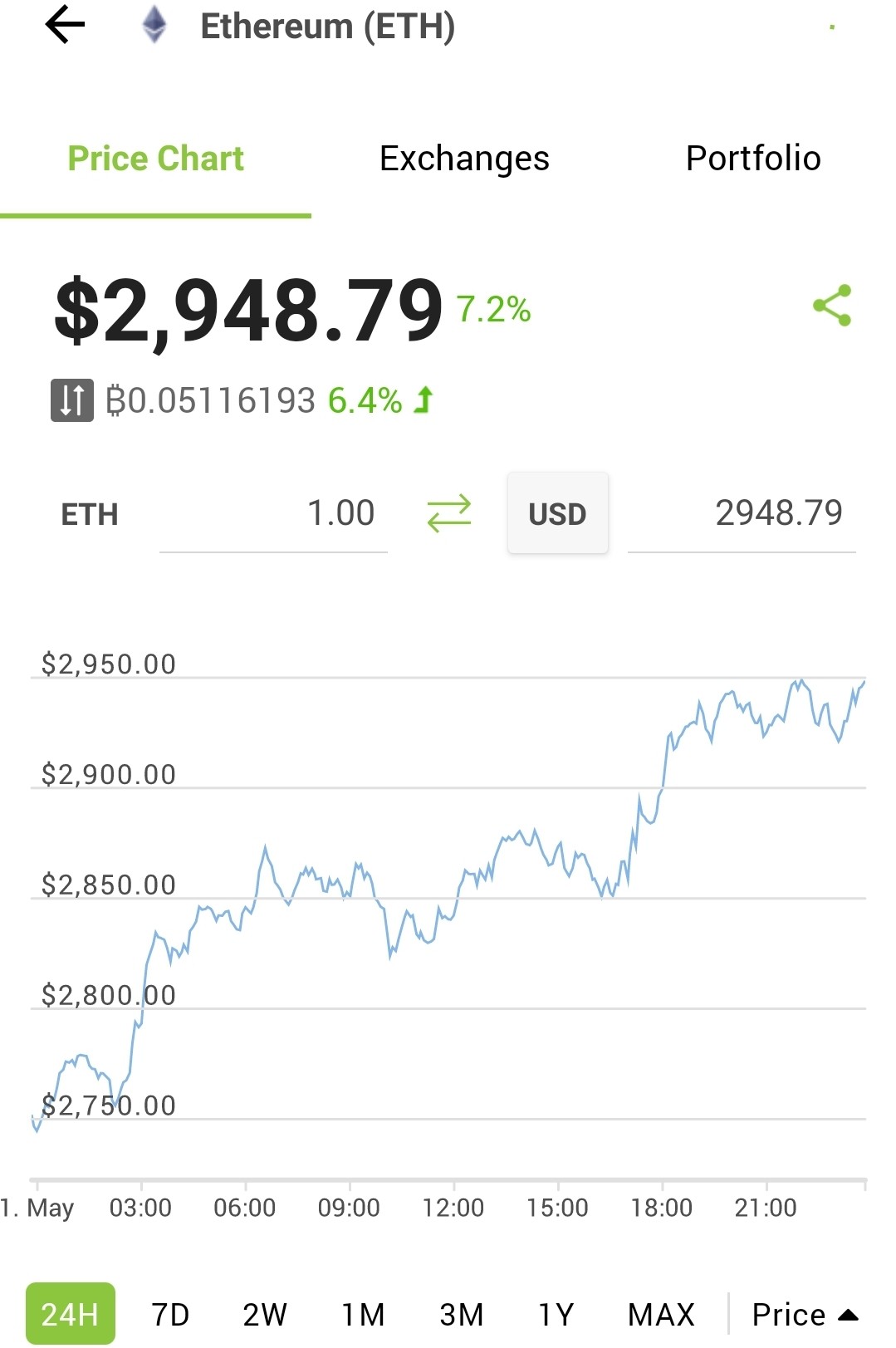The height and width of the screenshot is (1348, 896).
Task: Display the 1Y chart range
Action: (556, 1315)
